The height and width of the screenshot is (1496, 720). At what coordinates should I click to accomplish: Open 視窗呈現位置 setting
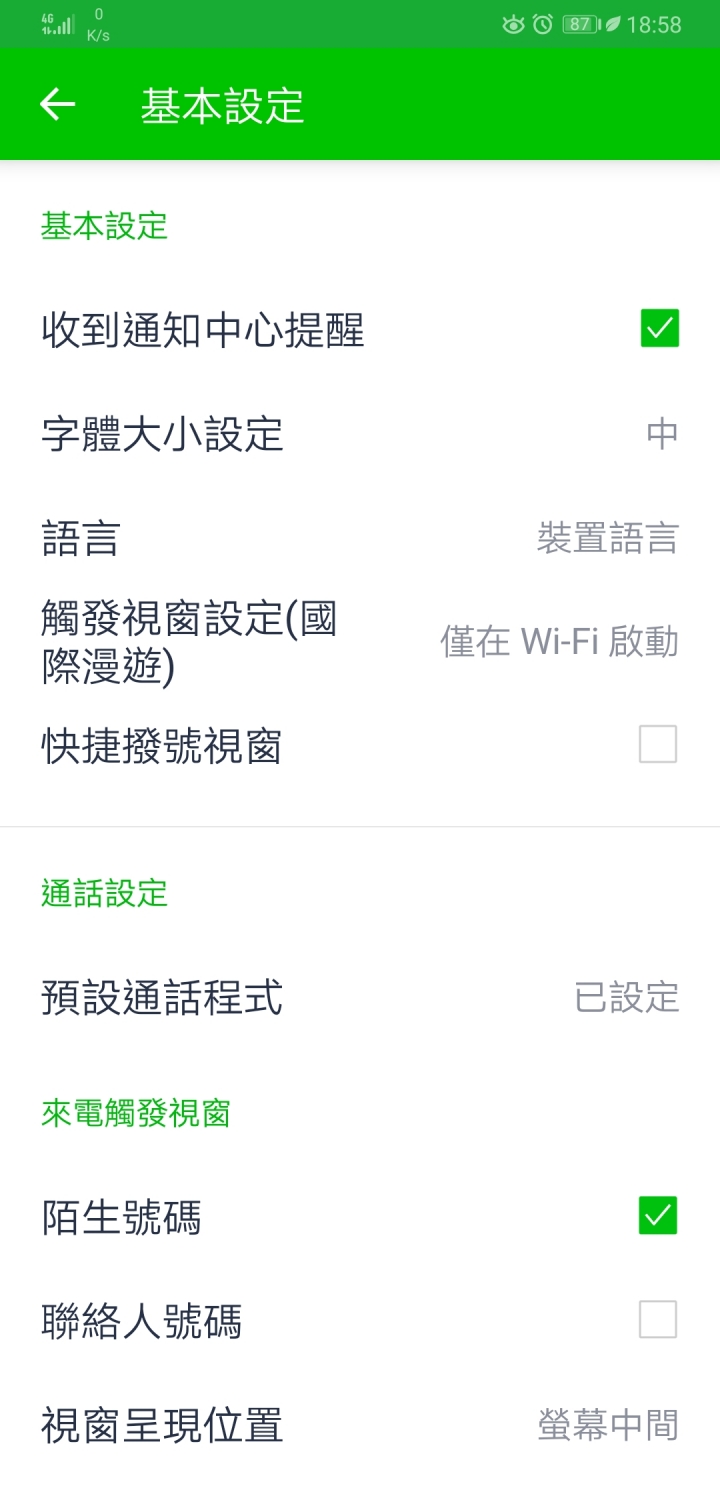pyautogui.click(x=360, y=1425)
